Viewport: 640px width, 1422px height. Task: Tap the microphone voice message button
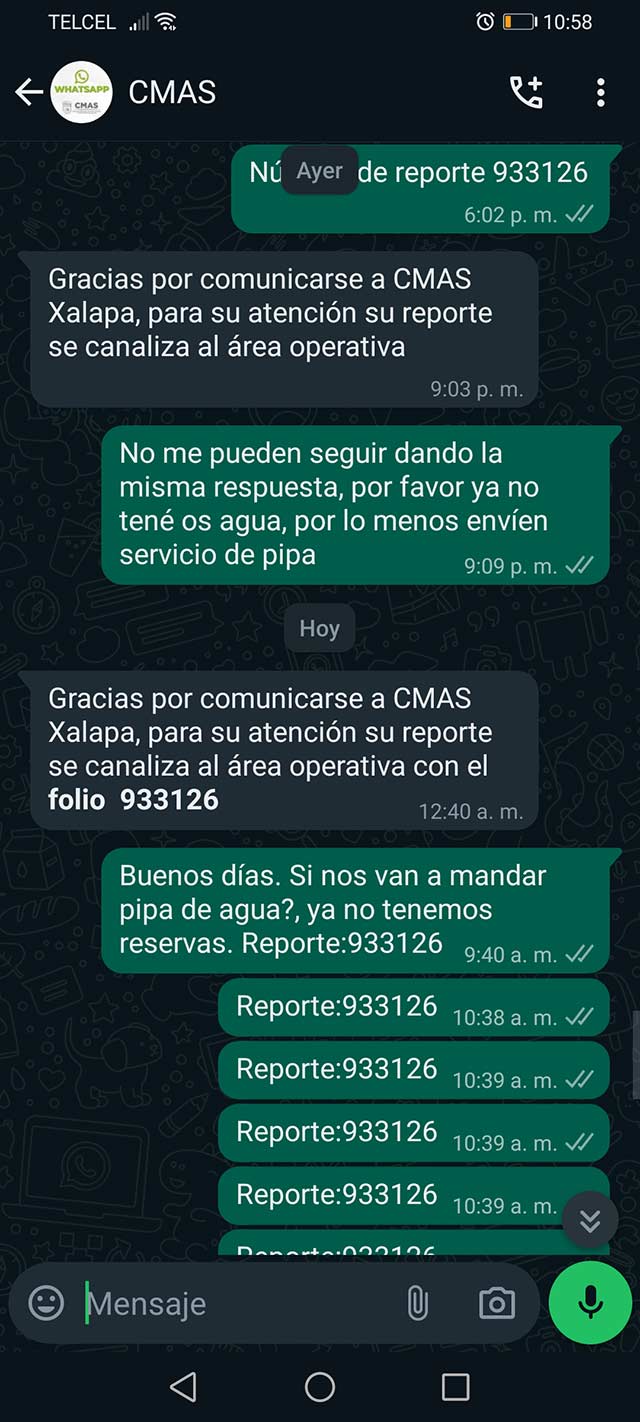pos(591,1302)
